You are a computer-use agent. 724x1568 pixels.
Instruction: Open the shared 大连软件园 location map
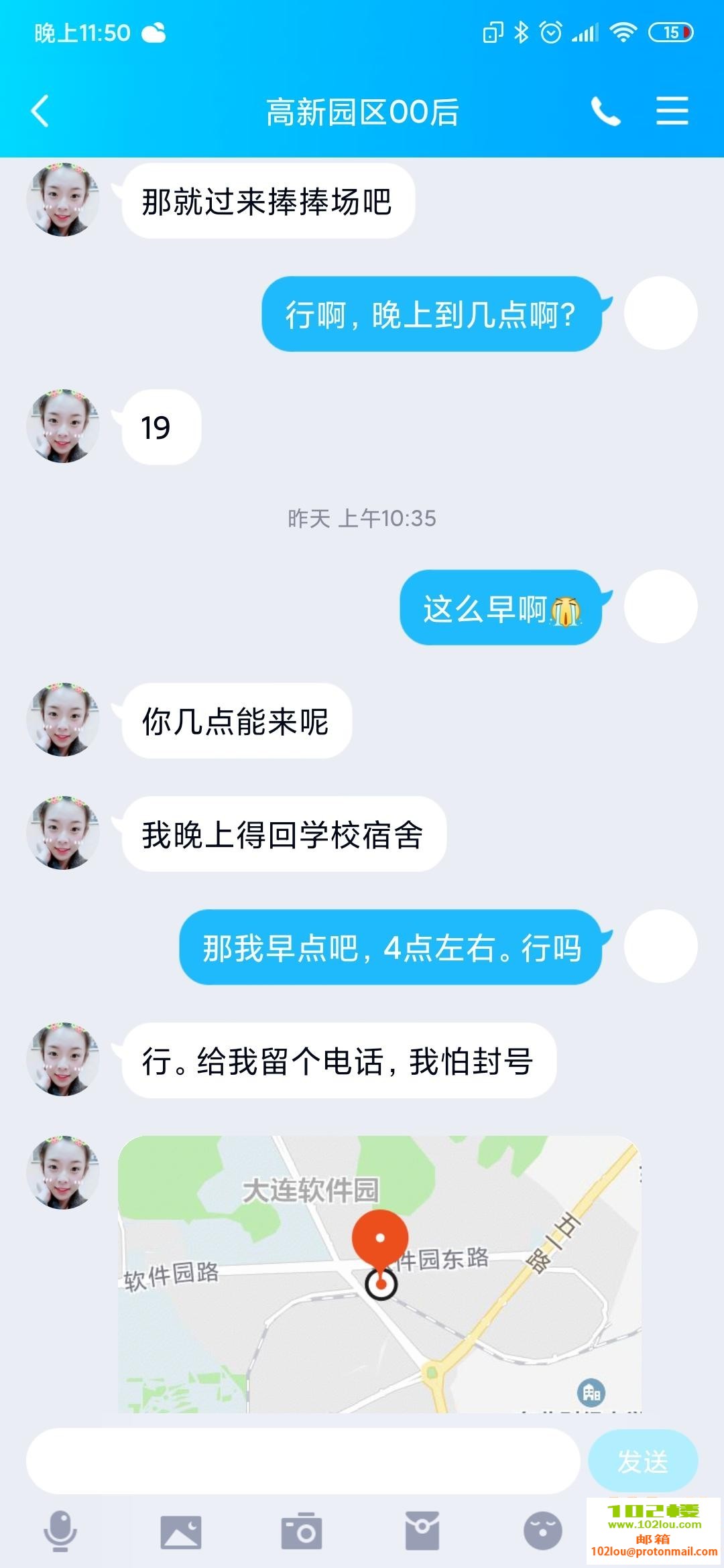coord(379,1273)
